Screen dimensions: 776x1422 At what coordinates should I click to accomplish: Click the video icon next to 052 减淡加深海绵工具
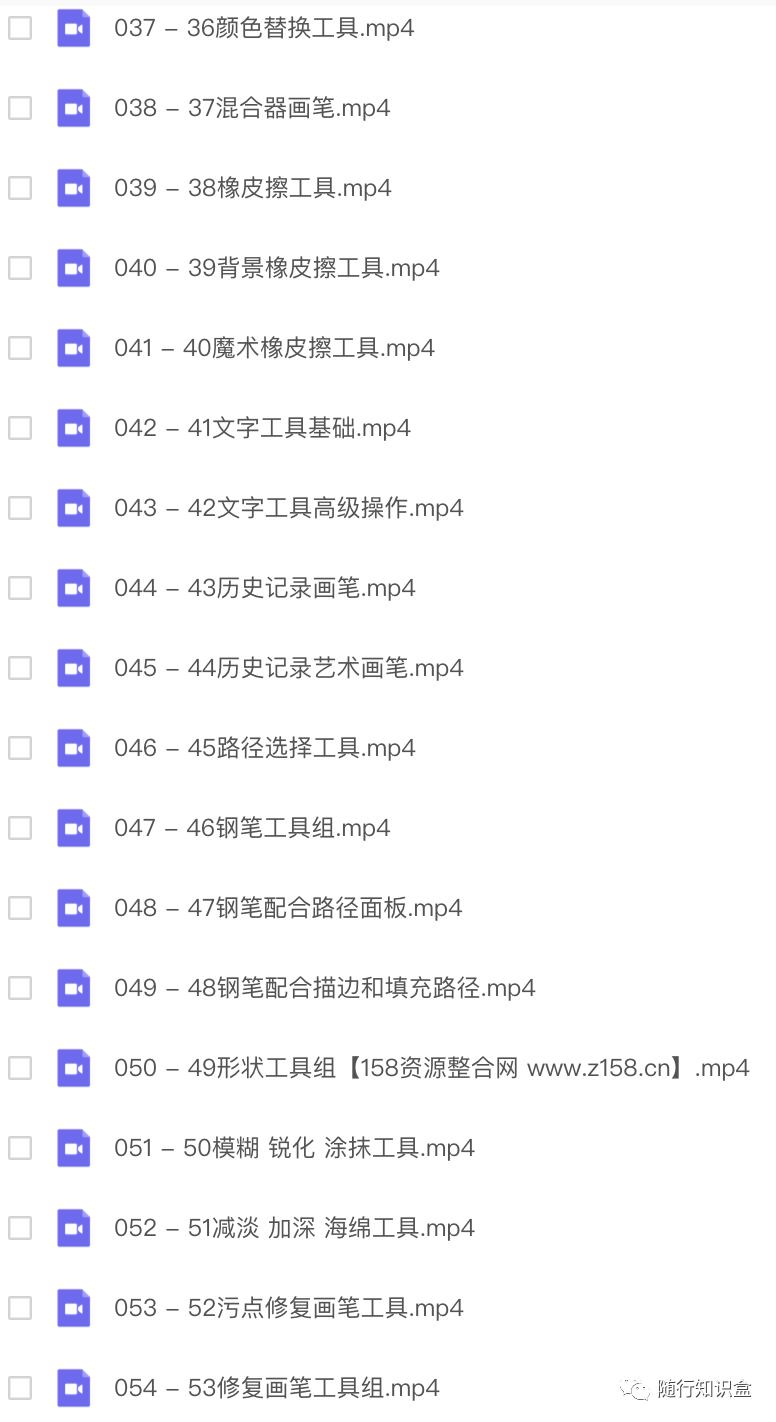tap(73, 1228)
